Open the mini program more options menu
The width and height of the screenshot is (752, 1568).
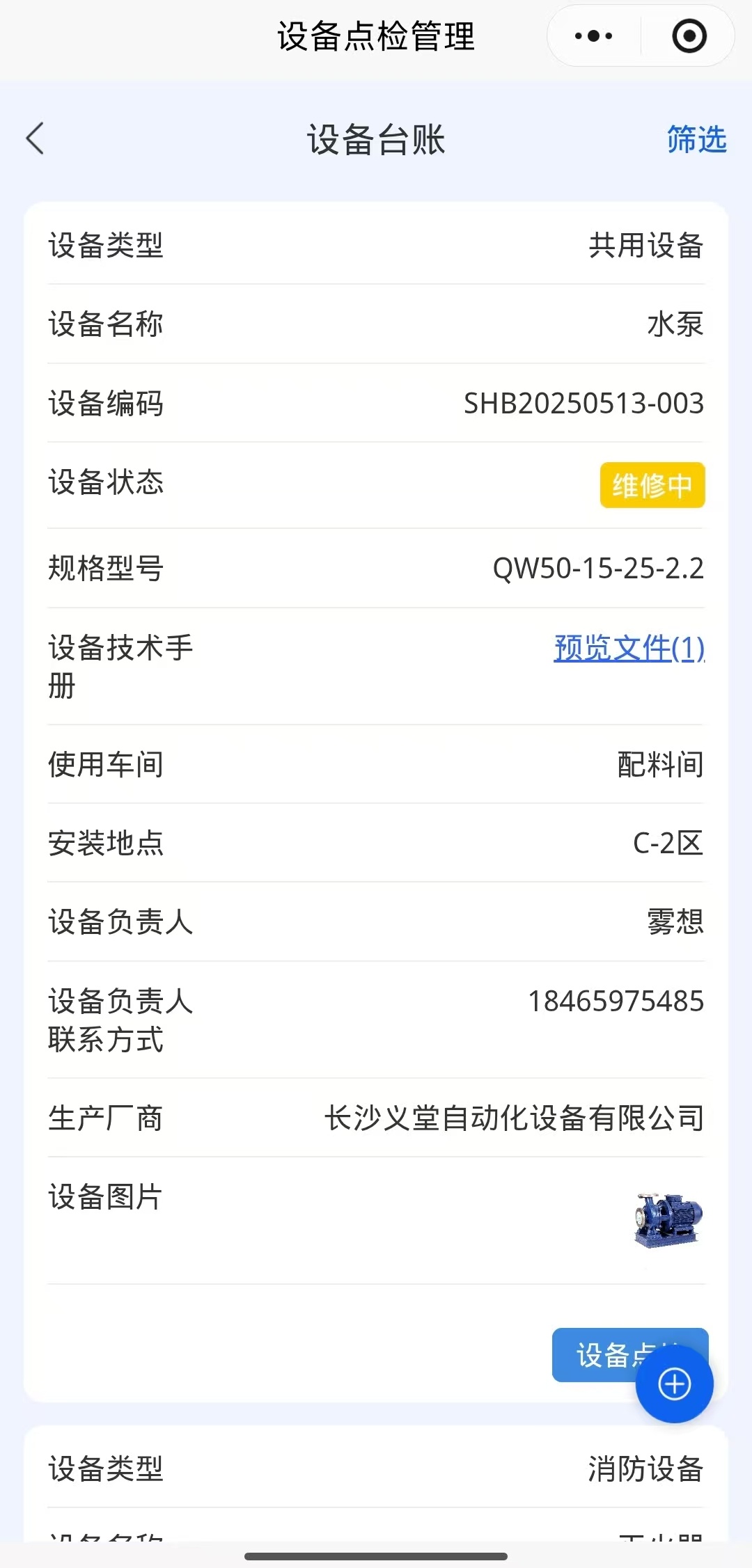coord(593,36)
